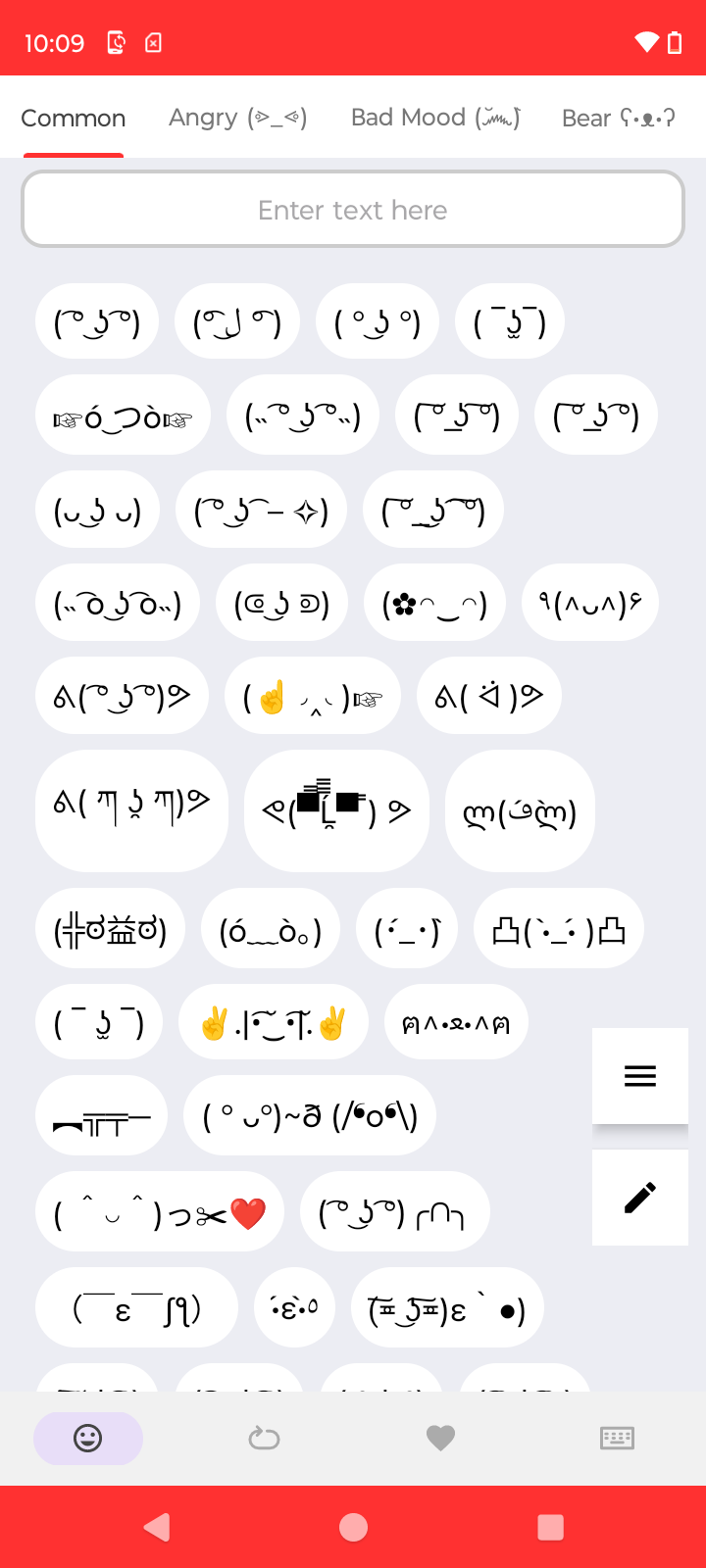Switch to the Angry emoticon tab
This screenshot has width=706, height=1568.
click(238, 118)
